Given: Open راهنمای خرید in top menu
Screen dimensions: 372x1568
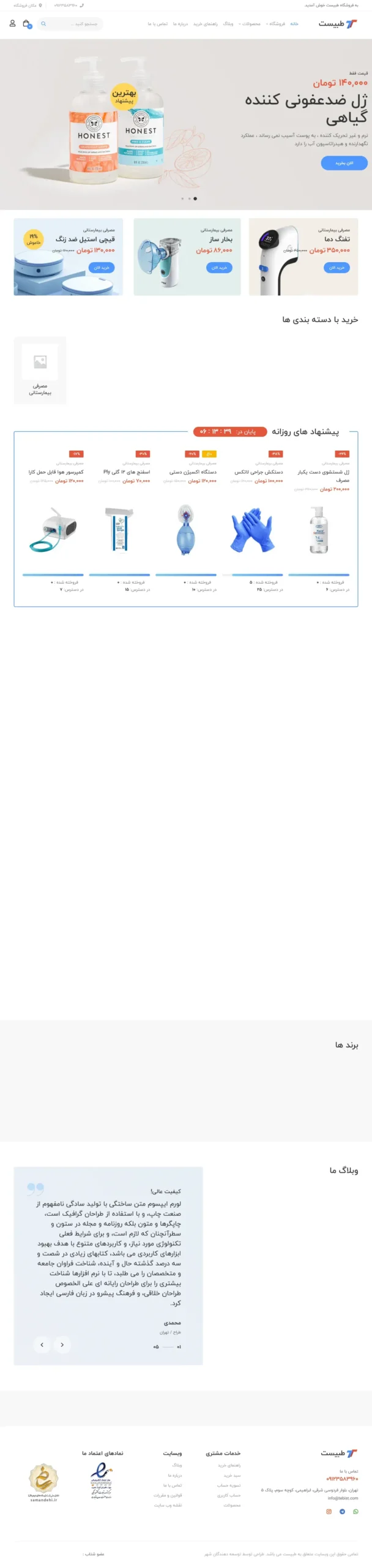Looking at the screenshot, I should click(x=205, y=24).
